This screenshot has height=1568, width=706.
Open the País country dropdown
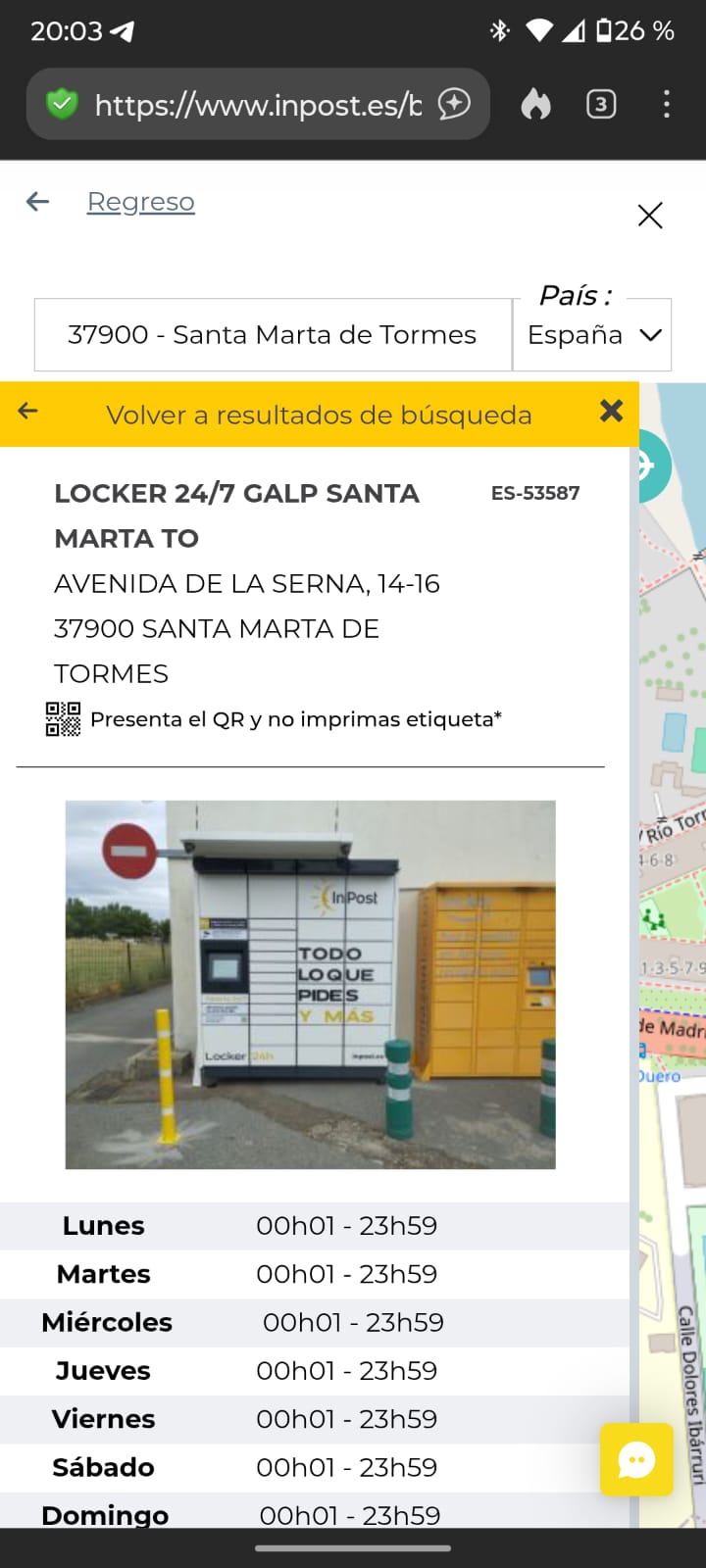point(592,335)
